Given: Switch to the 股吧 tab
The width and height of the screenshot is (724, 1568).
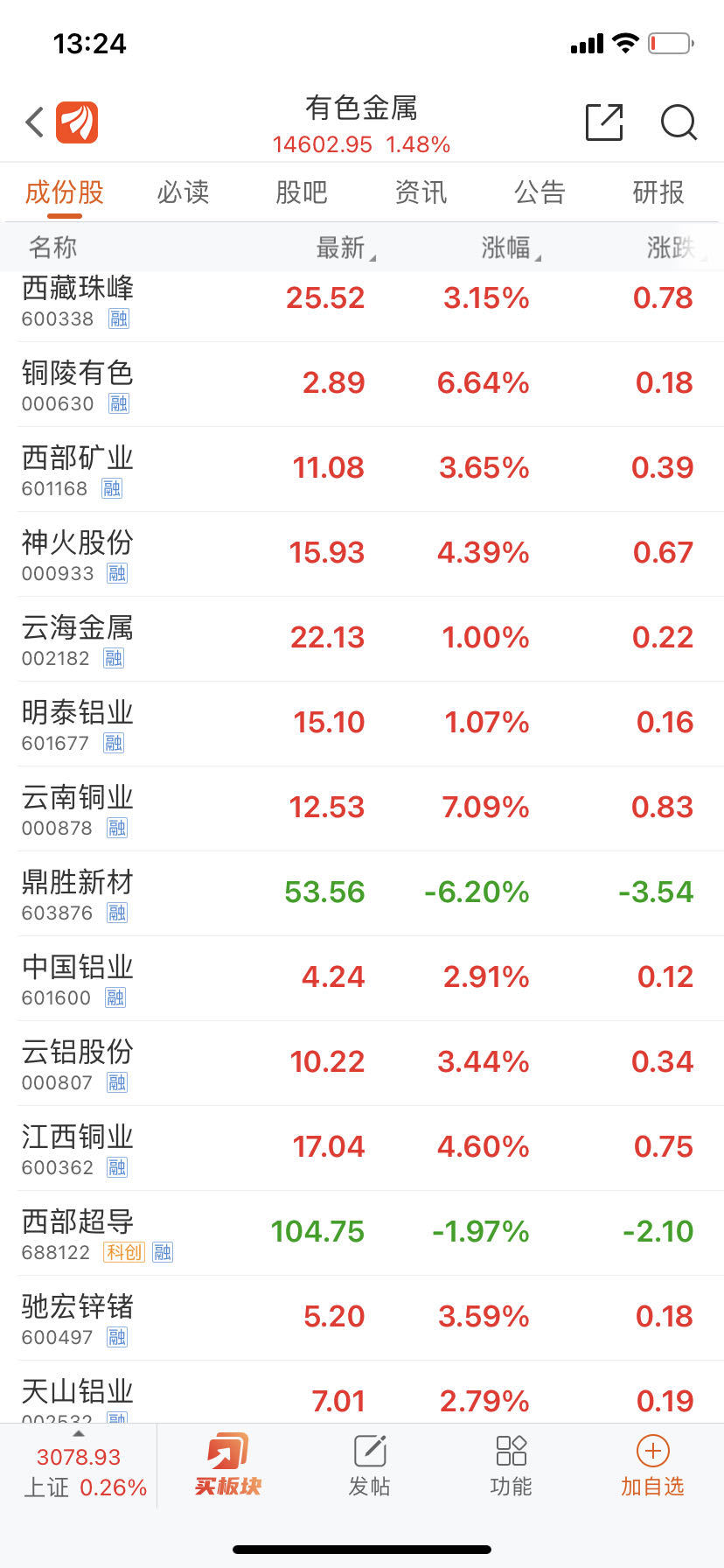Looking at the screenshot, I should (302, 192).
